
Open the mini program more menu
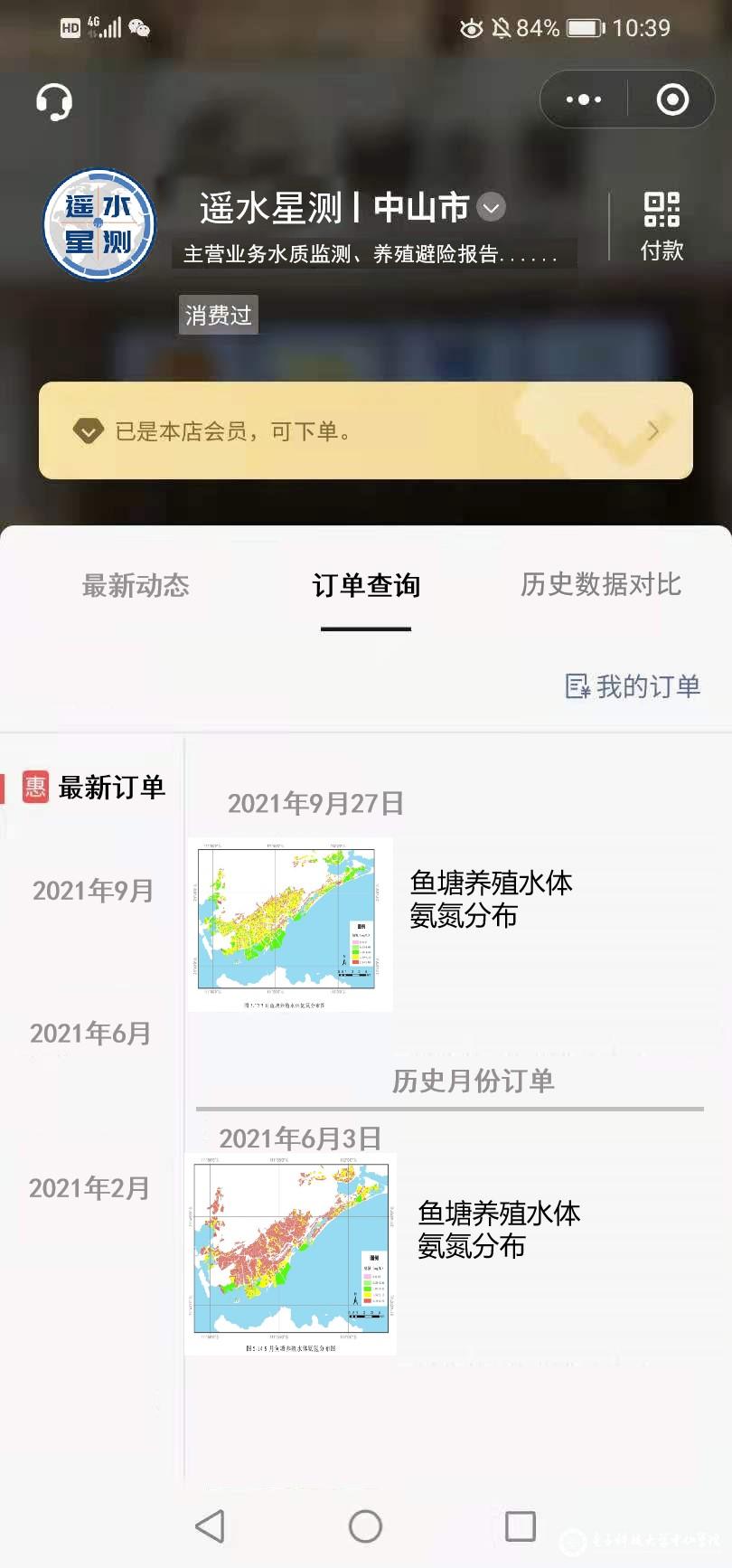(x=584, y=99)
